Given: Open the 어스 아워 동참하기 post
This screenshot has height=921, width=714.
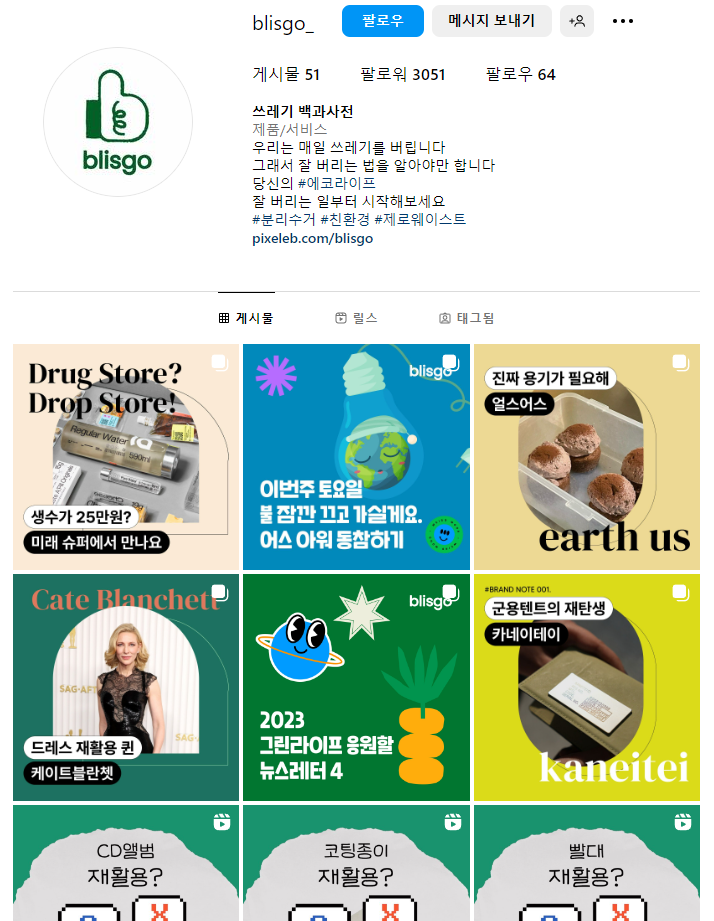Looking at the screenshot, I should tap(356, 457).
